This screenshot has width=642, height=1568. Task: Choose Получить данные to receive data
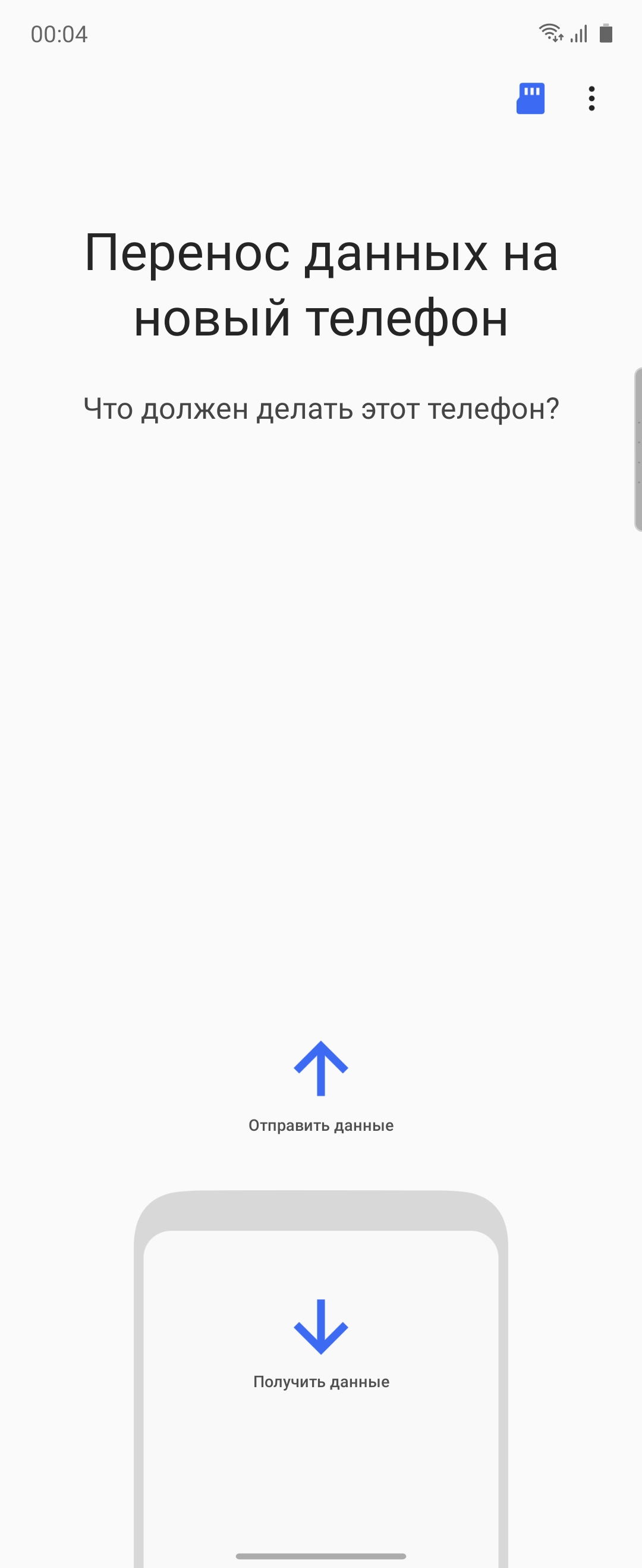click(320, 1345)
